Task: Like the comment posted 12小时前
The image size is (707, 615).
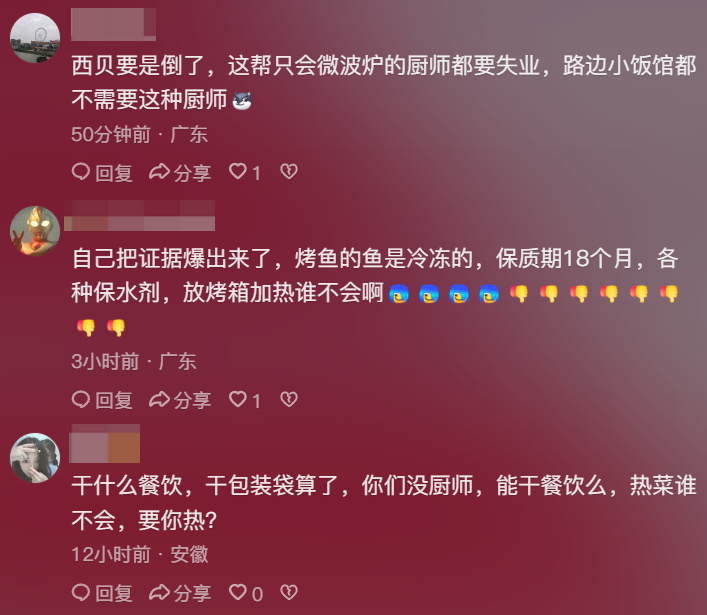Action: coord(238,592)
